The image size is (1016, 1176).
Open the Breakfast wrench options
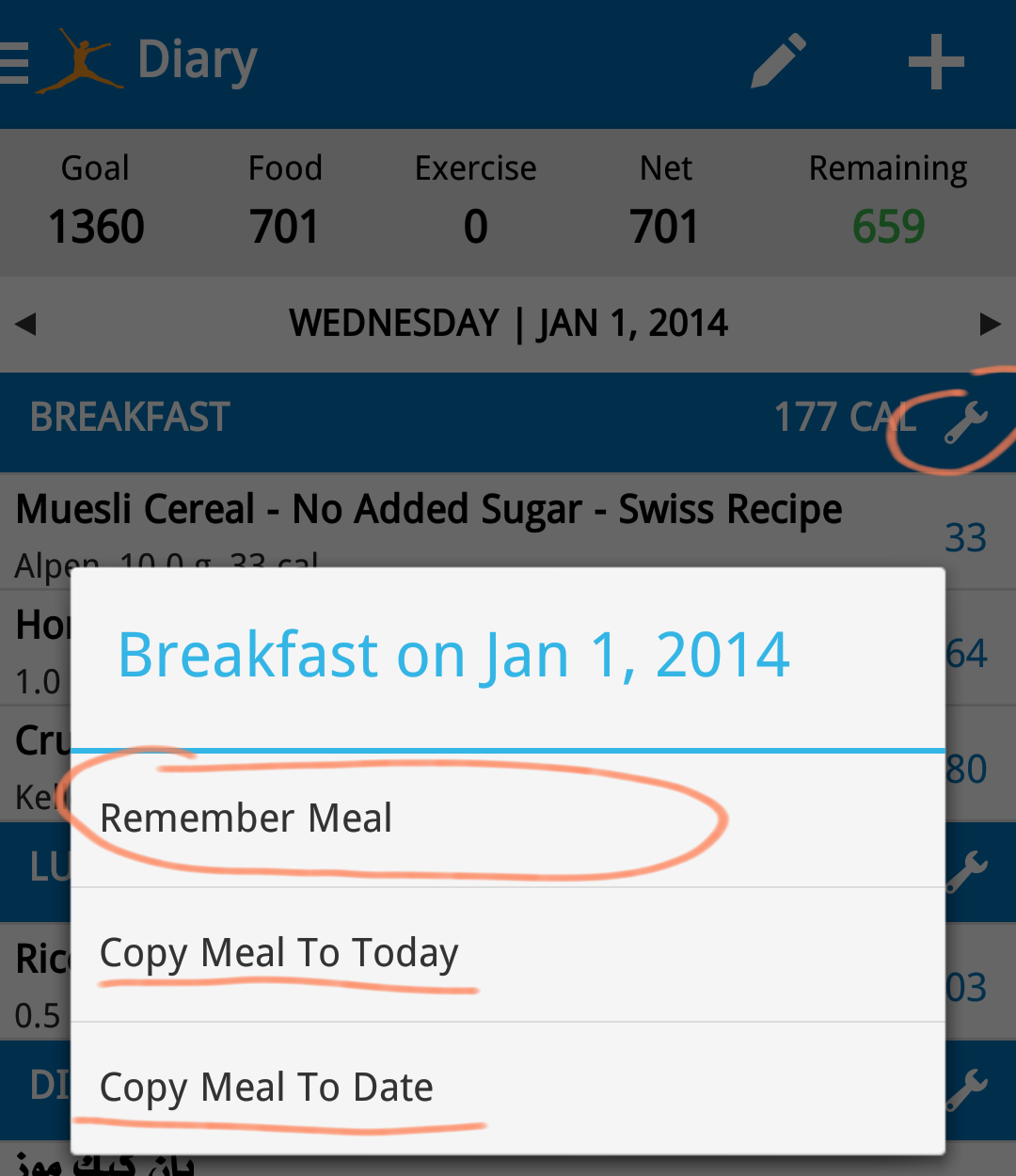tap(965, 421)
